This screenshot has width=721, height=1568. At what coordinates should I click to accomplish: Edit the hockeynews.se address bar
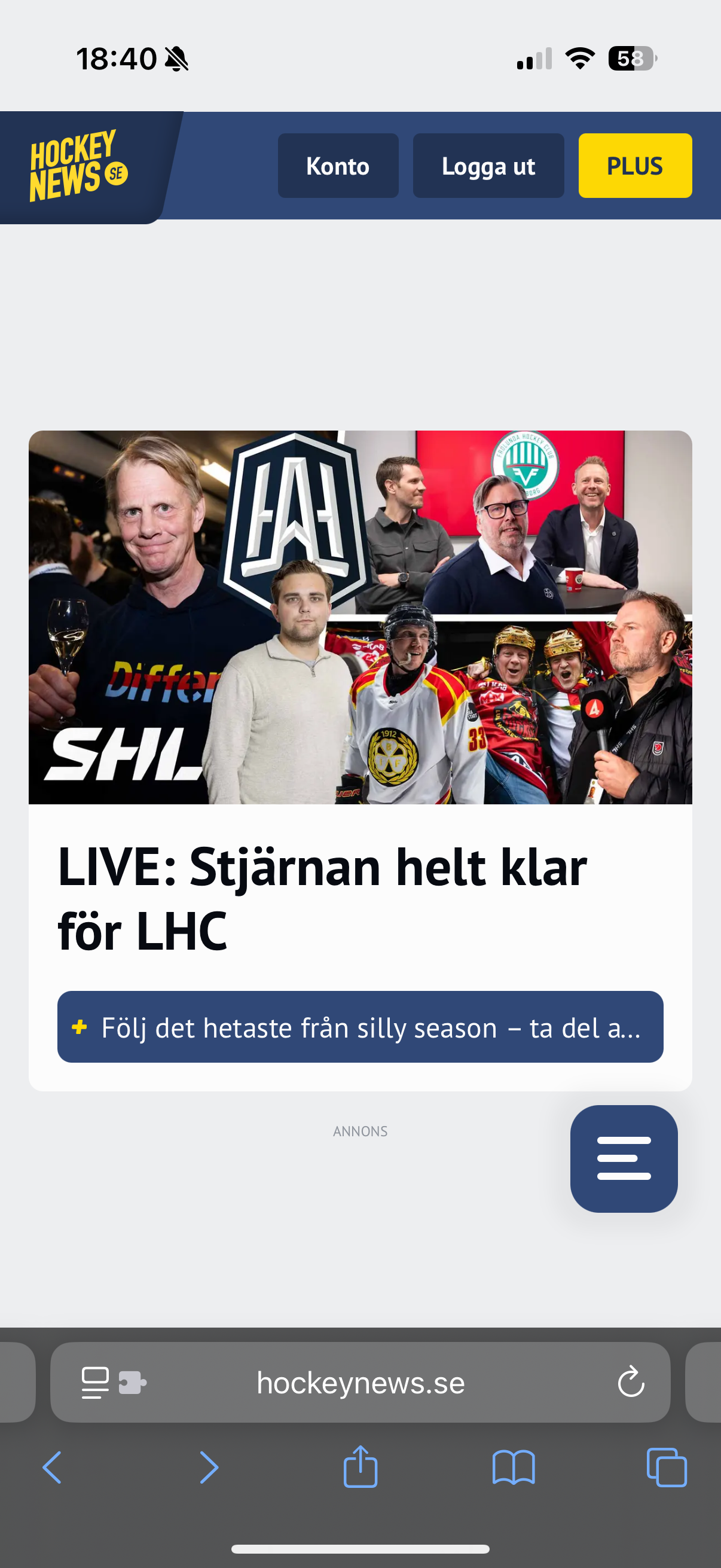click(x=360, y=1383)
